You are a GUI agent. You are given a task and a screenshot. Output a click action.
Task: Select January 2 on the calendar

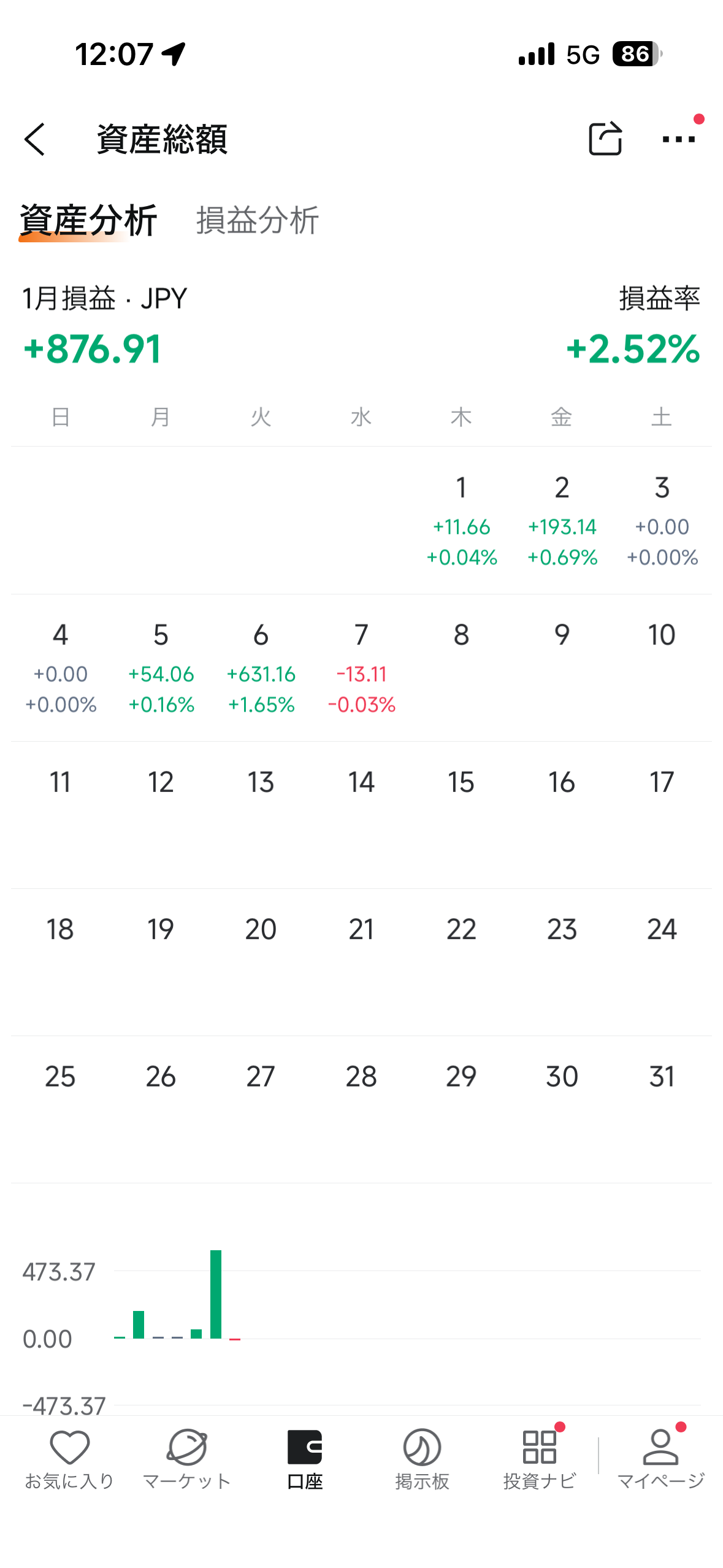coord(562,520)
